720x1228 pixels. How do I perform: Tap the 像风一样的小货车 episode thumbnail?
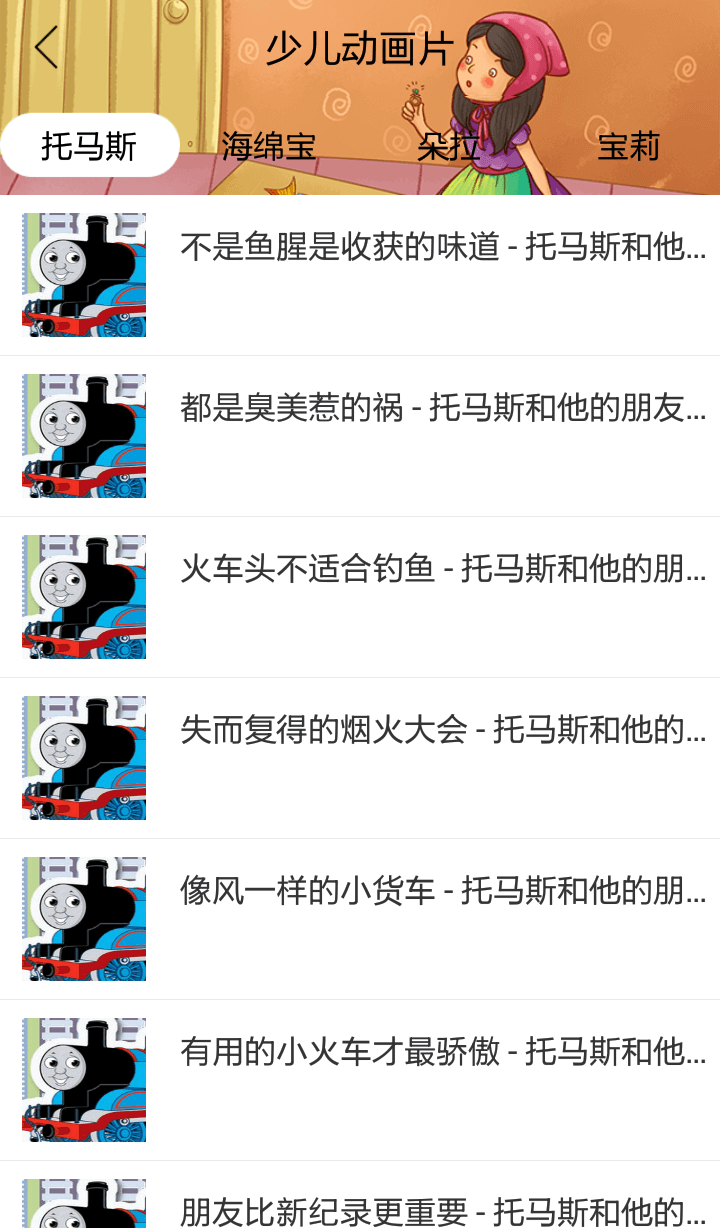[x=83, y=918]
